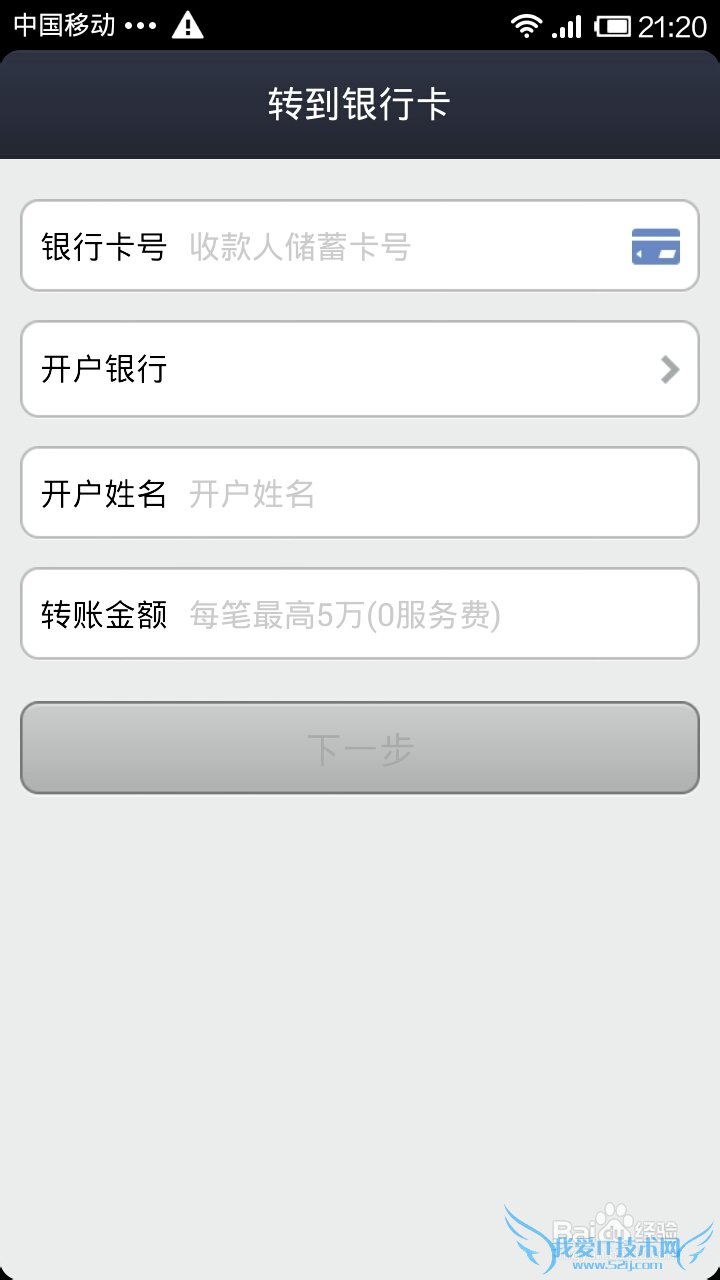Viewport: 720px width, 1280px height.
Task: Open the card scan icon
Action: (x=655, y=246)
